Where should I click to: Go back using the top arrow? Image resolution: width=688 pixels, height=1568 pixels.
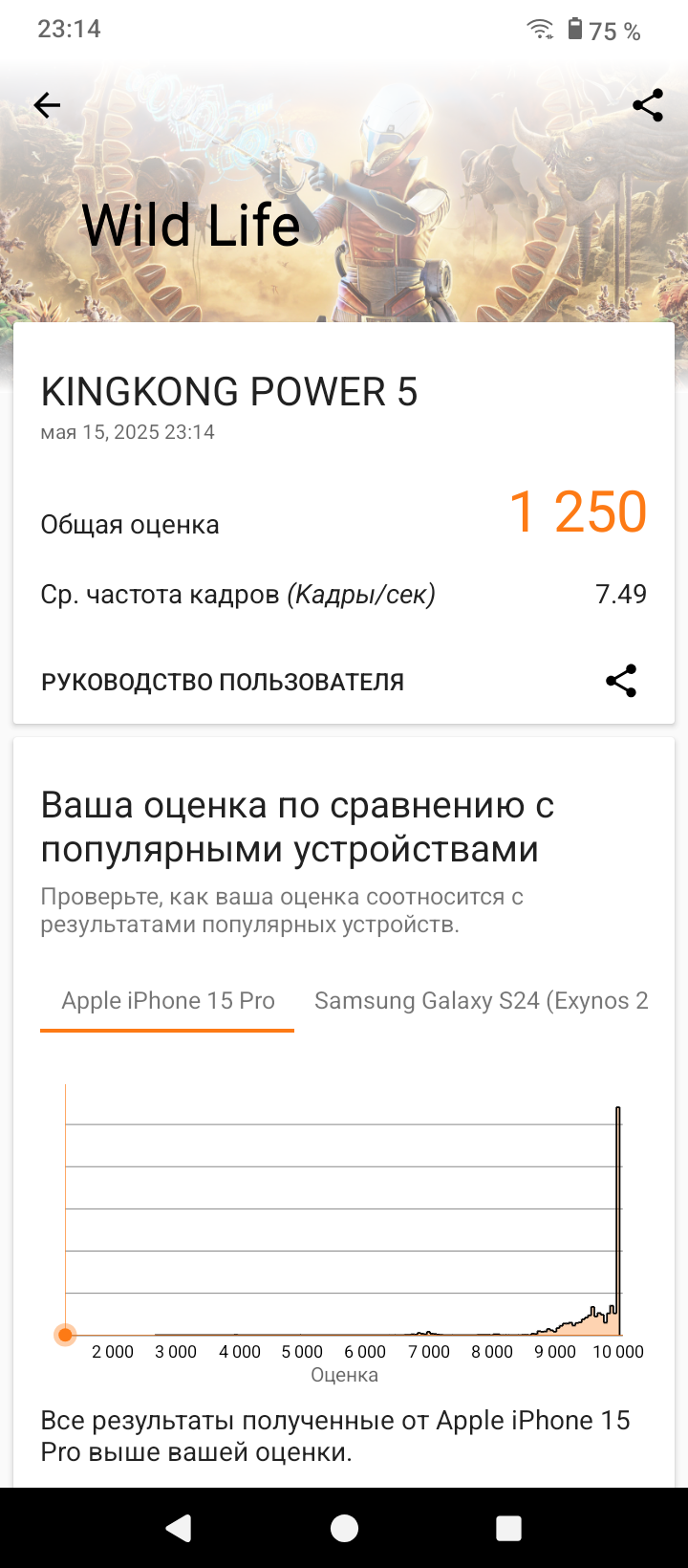click(47, 105)
